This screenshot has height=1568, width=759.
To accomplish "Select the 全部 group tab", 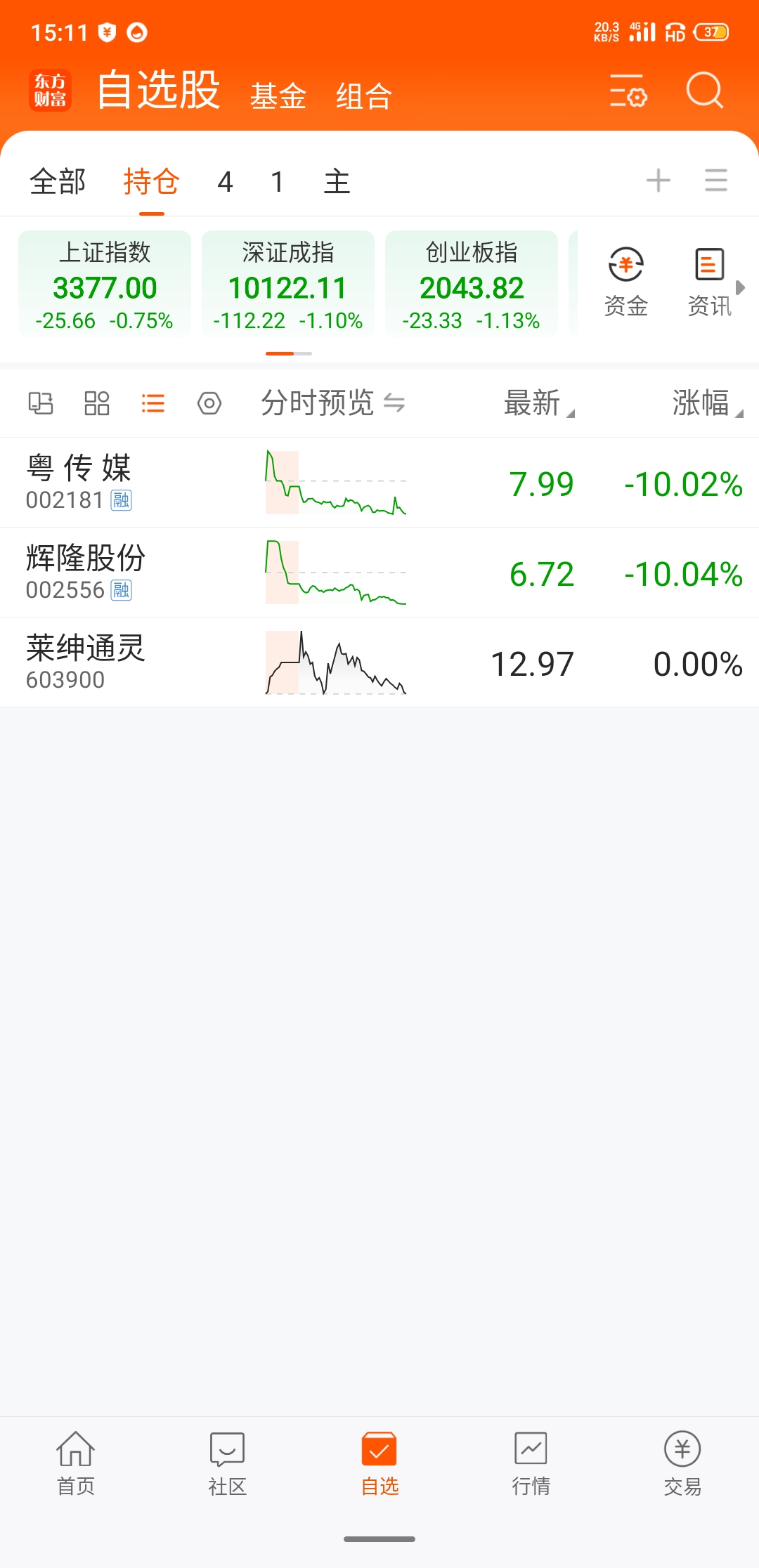I will point(58,182).
